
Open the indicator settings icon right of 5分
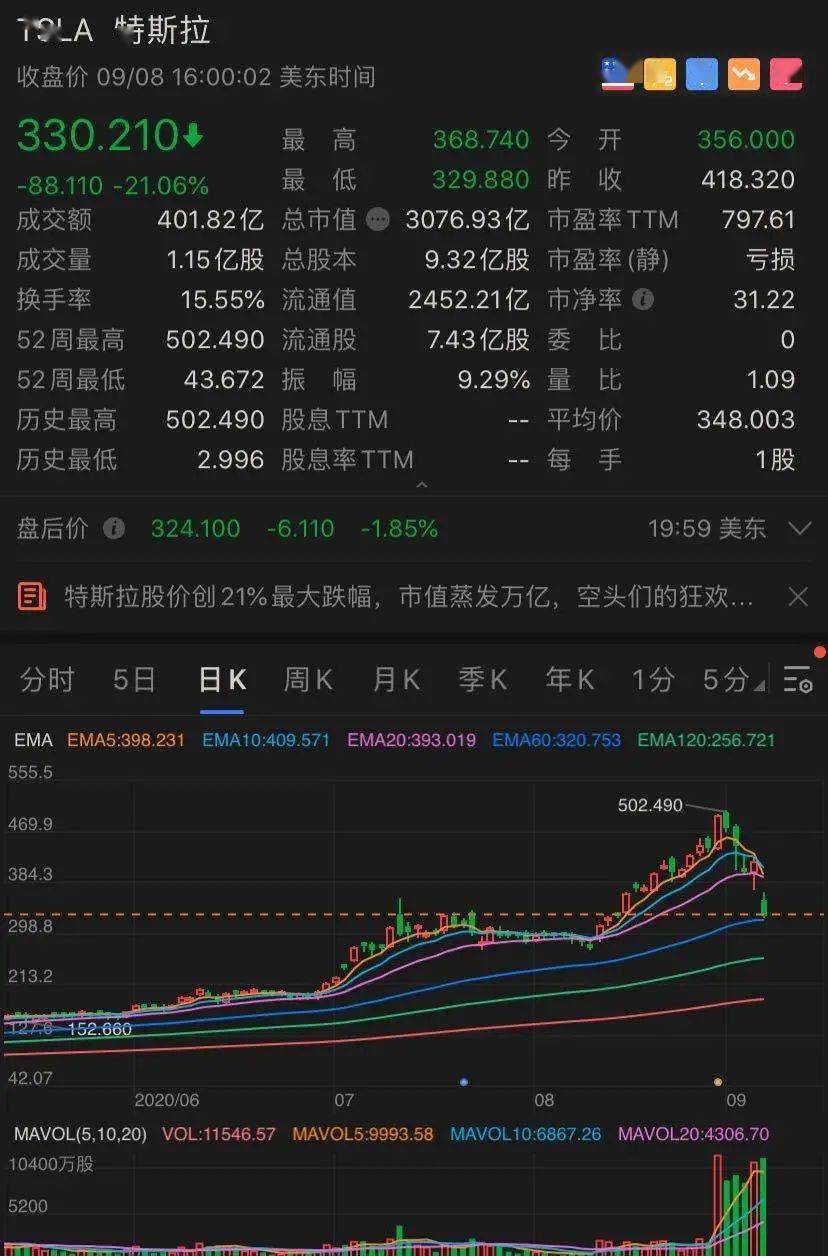point(797,680)
